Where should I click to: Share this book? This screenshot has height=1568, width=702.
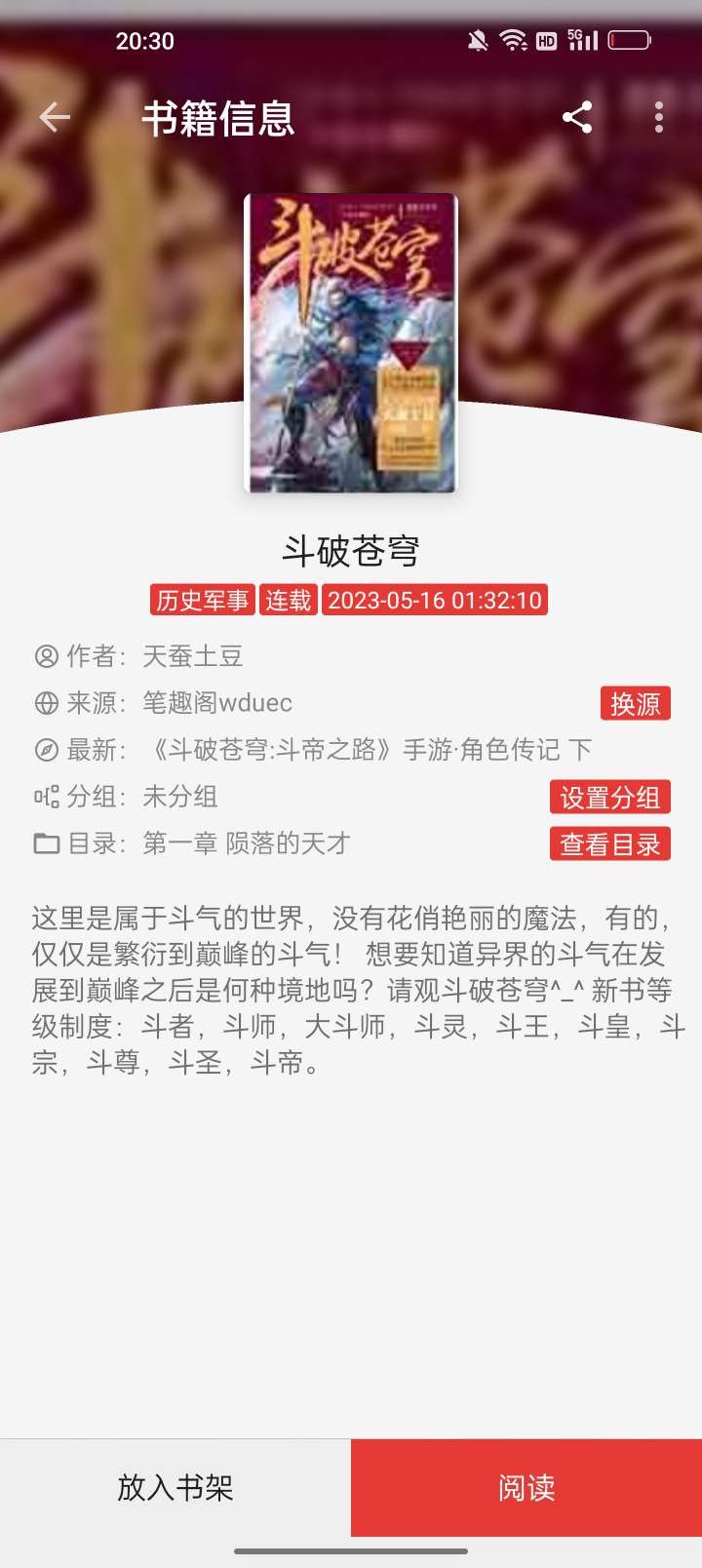tap(577, 118)
